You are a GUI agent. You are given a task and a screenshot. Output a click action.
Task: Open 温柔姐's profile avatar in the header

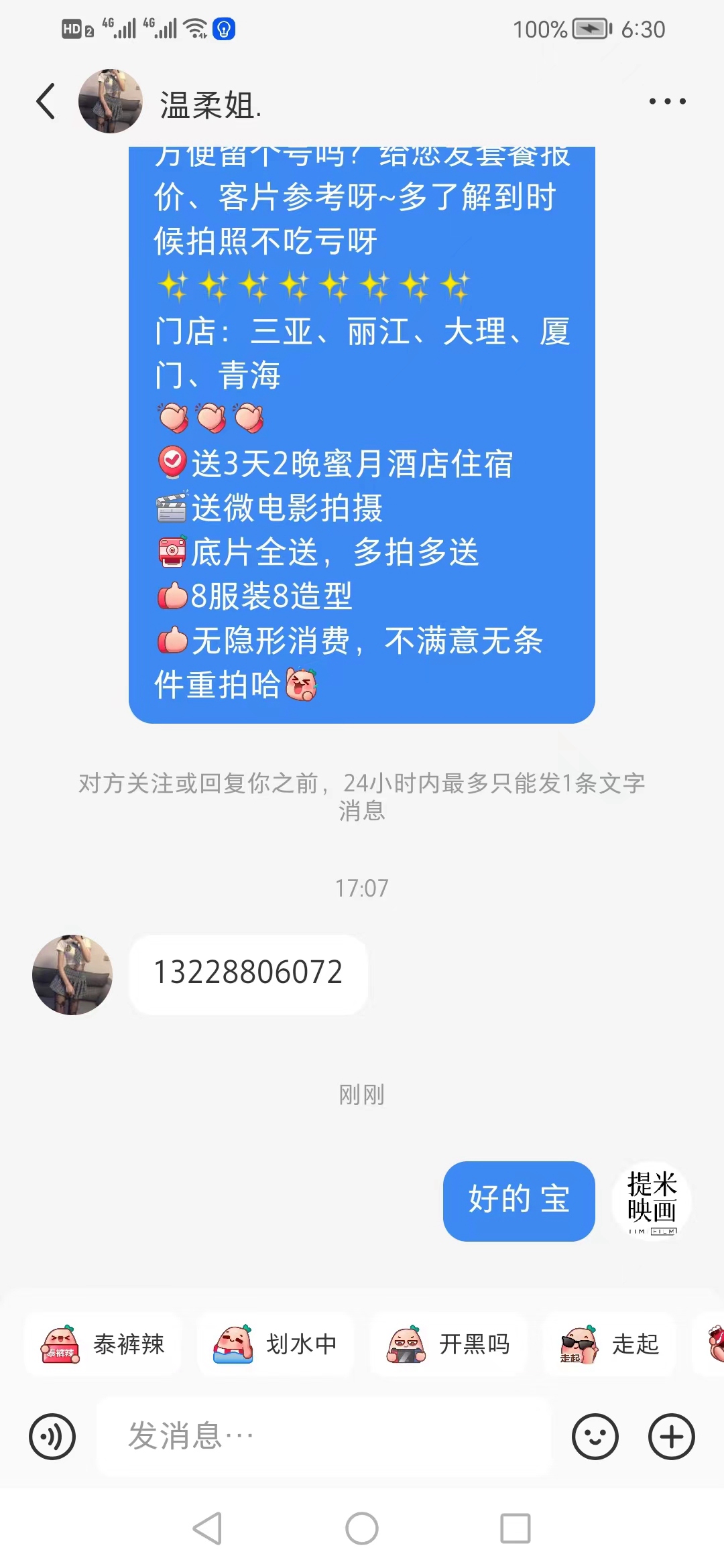click(x=111, y=101)
